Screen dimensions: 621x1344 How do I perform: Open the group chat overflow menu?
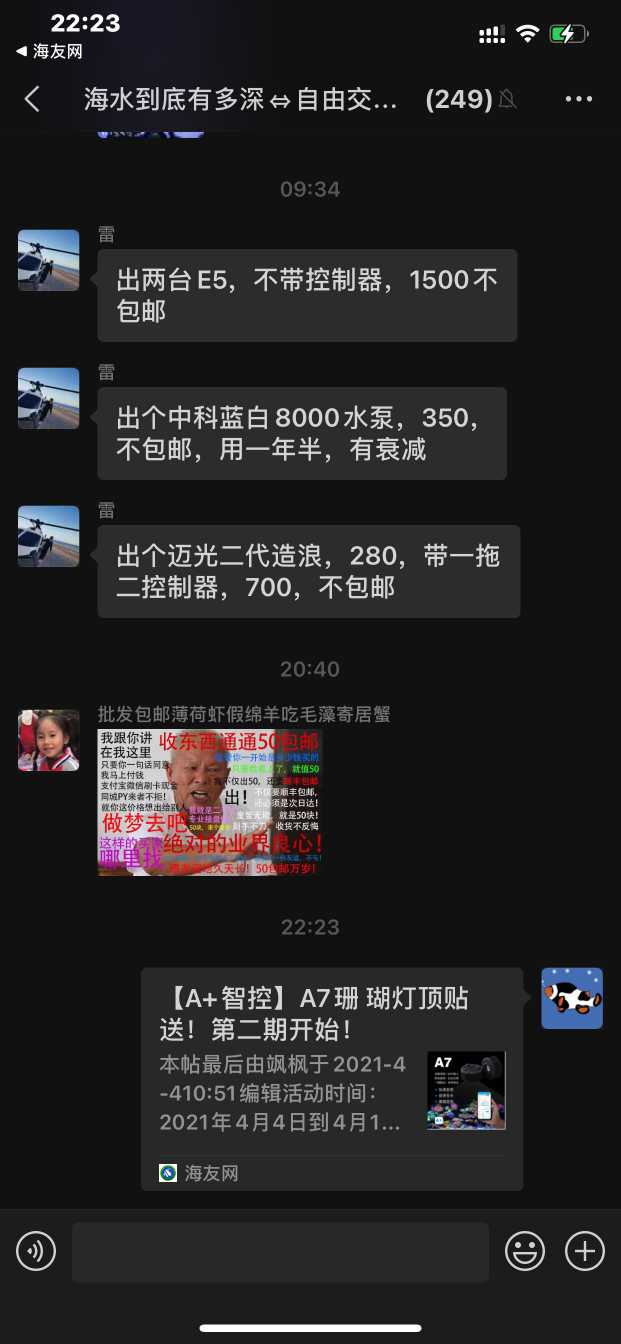(x=579, y=99)
